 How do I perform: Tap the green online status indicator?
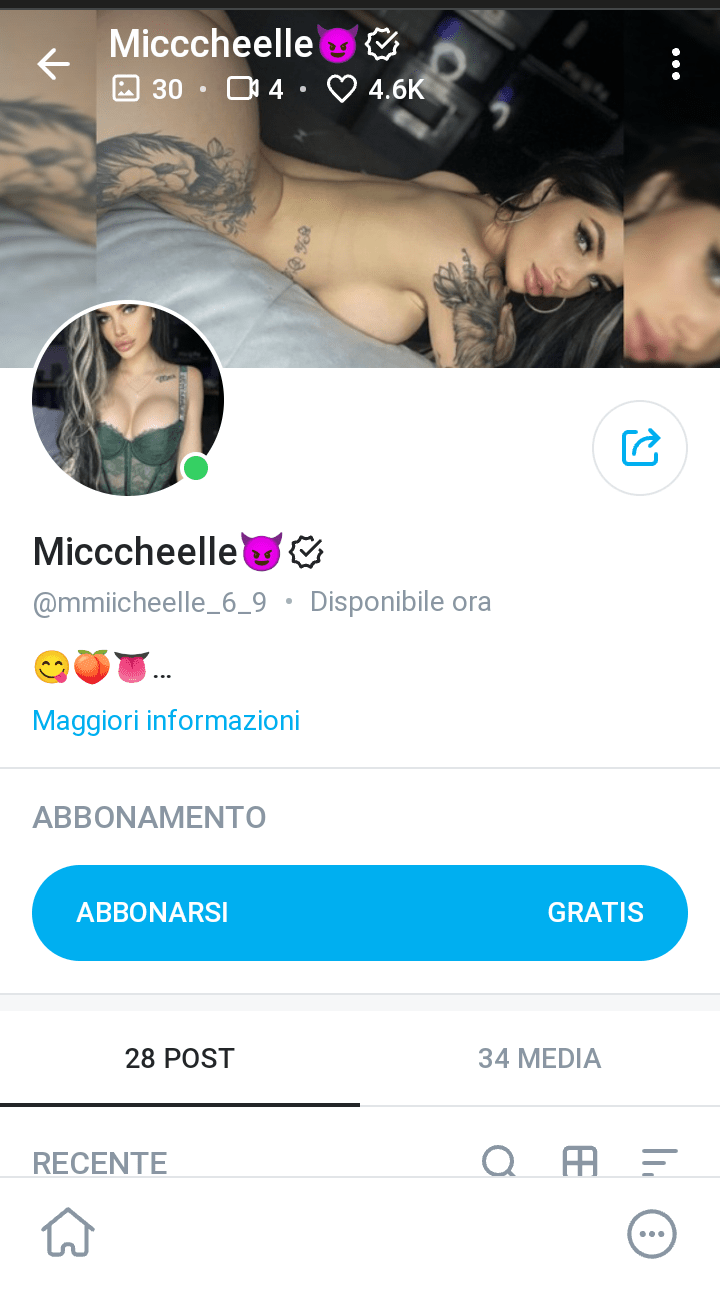point(196,467)
